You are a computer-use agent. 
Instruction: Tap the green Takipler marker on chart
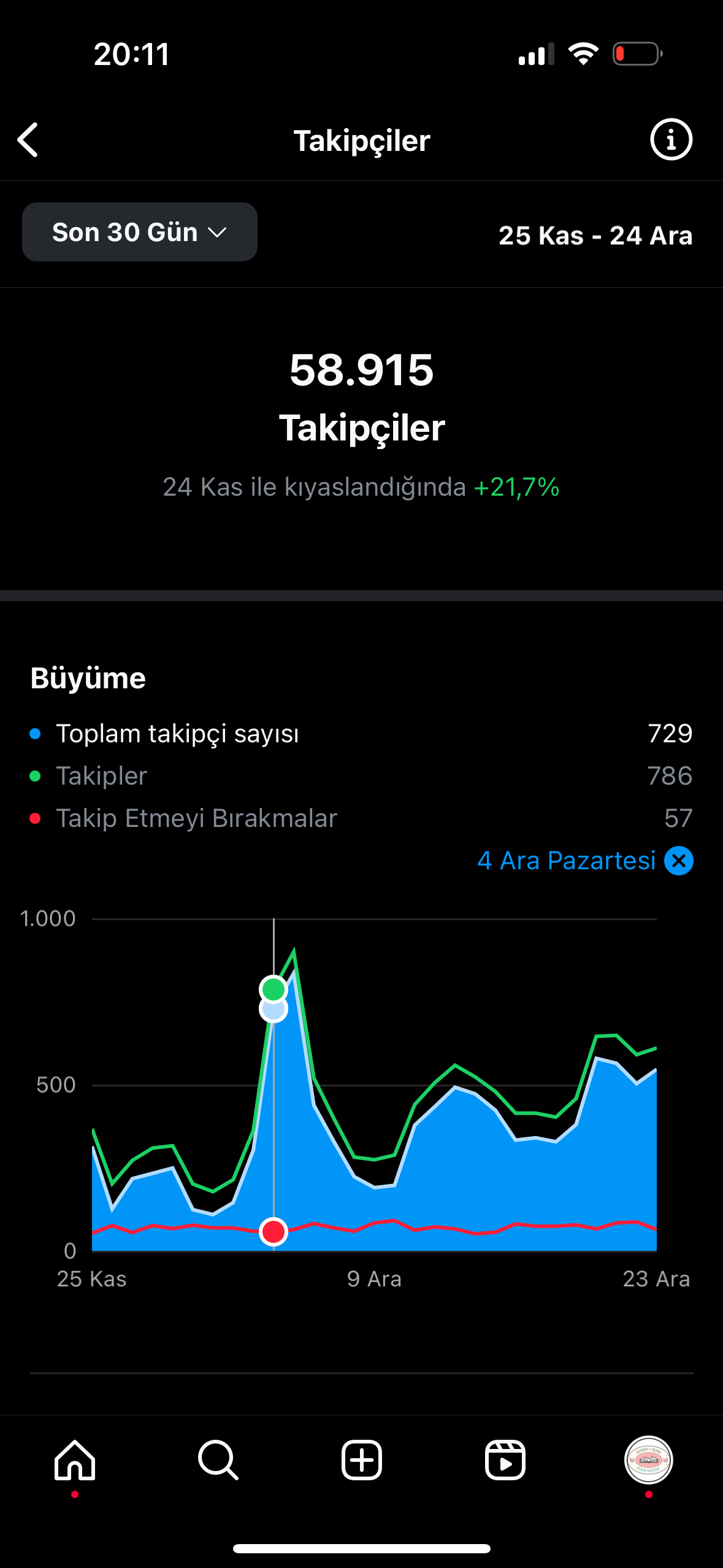[274, 989]
